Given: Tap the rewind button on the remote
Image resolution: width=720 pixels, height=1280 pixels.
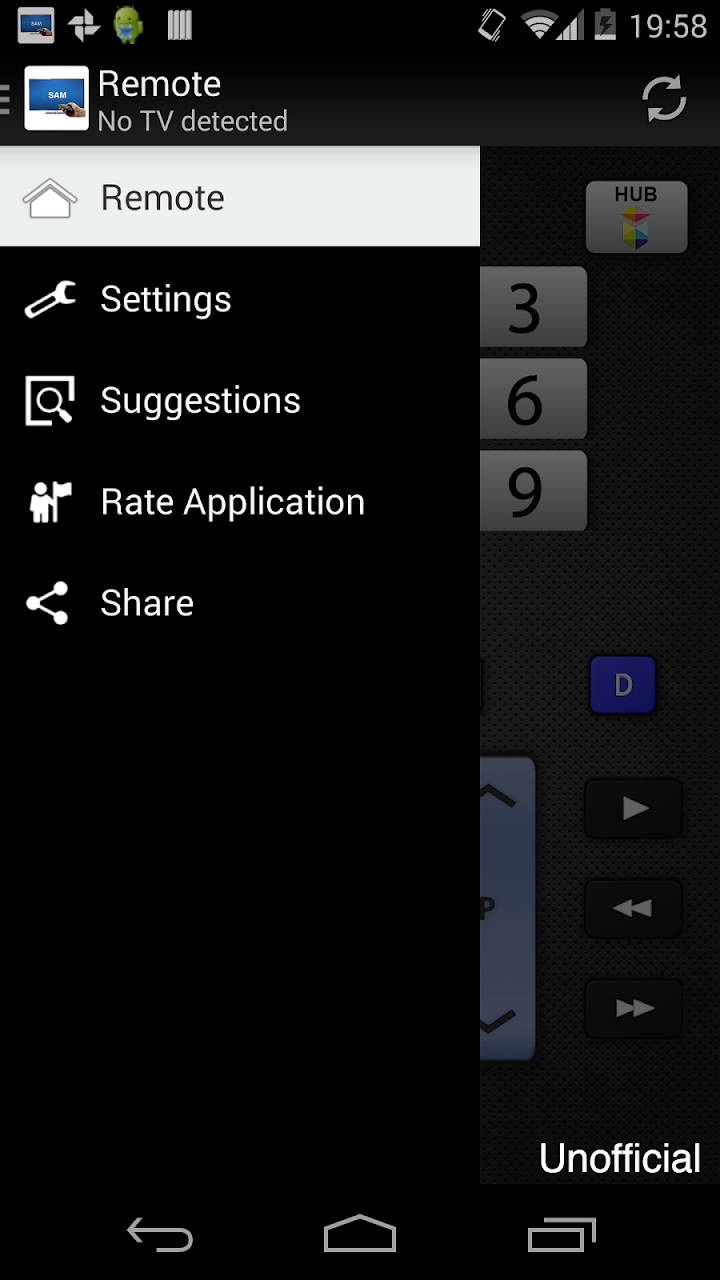Looking at the screenshot, I should coord(634,908).
